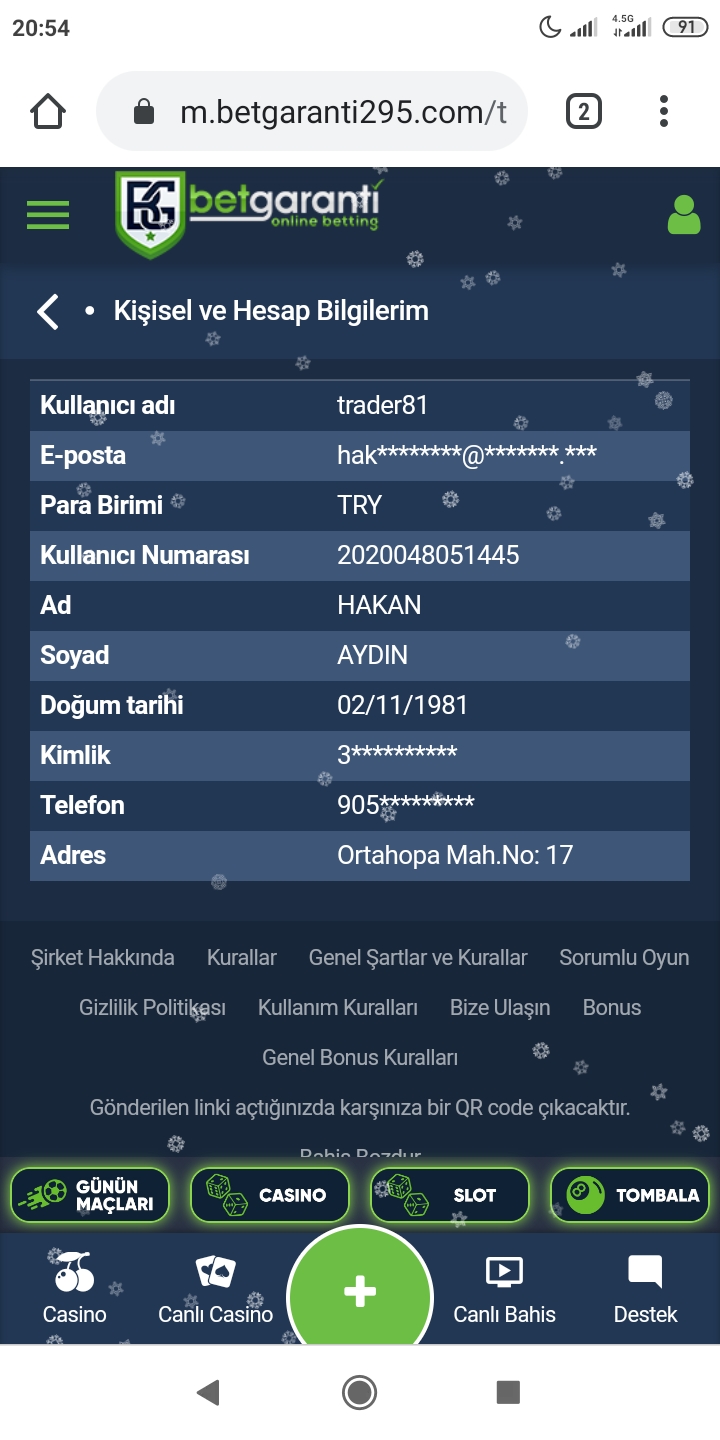Tap the green plus button
Image resolution: width=720 pixels, height=1440 pixels.
360,1293
